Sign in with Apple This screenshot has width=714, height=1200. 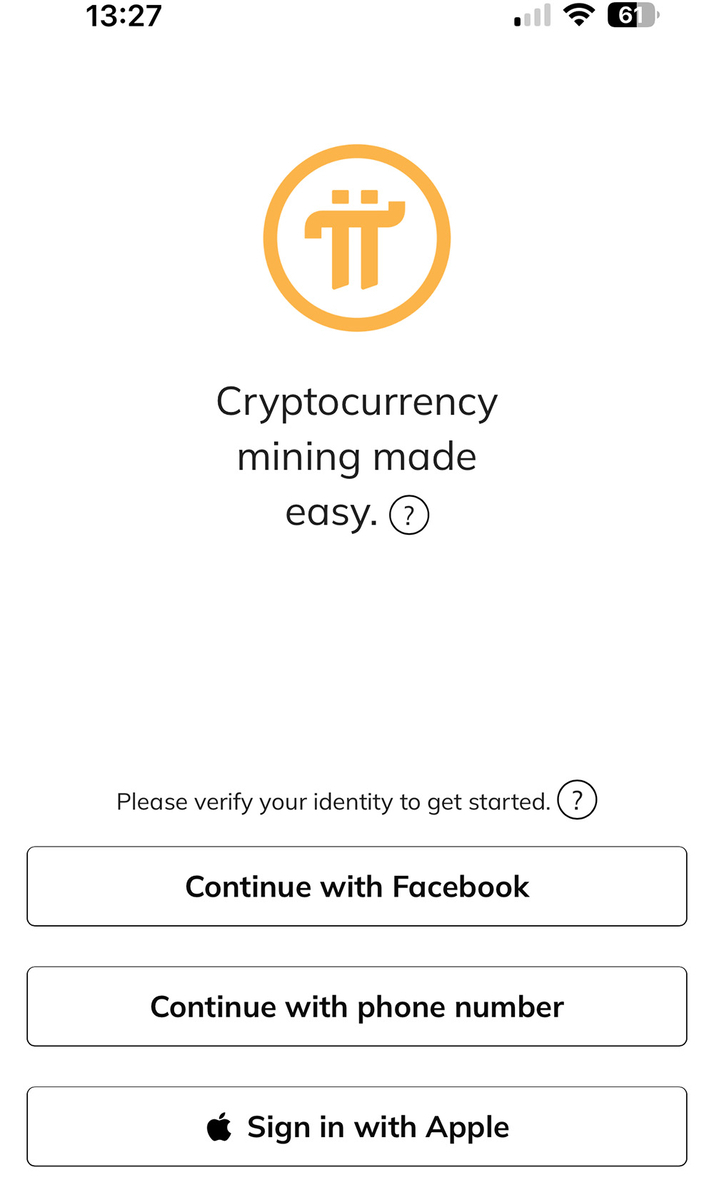coord(357,1126)
